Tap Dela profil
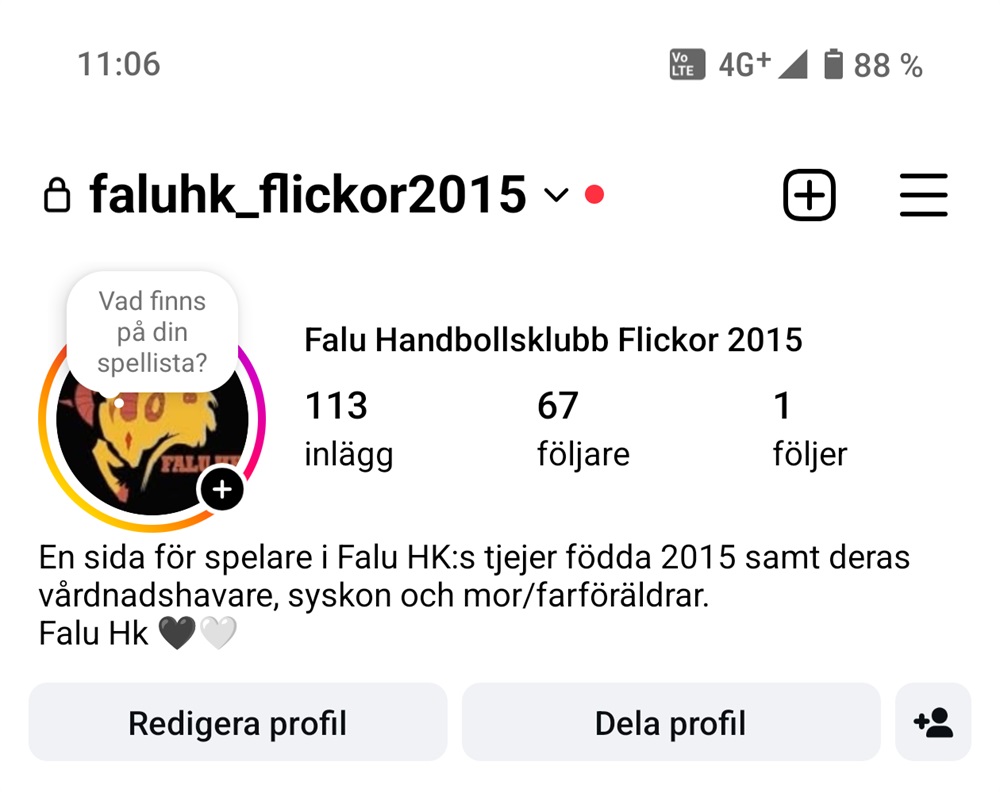Viewport: 1000px width, 792px height. pos(670,723)
